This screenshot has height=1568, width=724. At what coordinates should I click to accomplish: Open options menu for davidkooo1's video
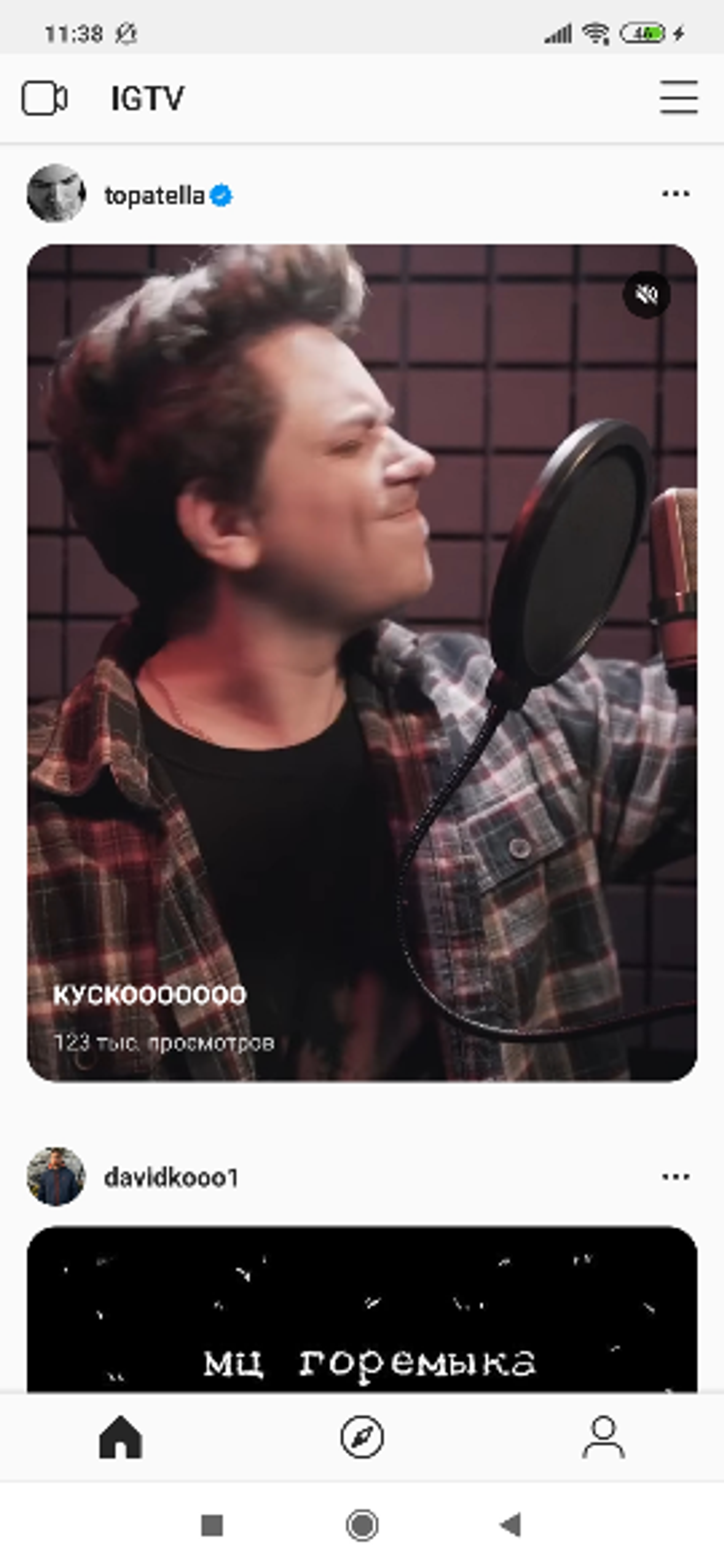675,1176
